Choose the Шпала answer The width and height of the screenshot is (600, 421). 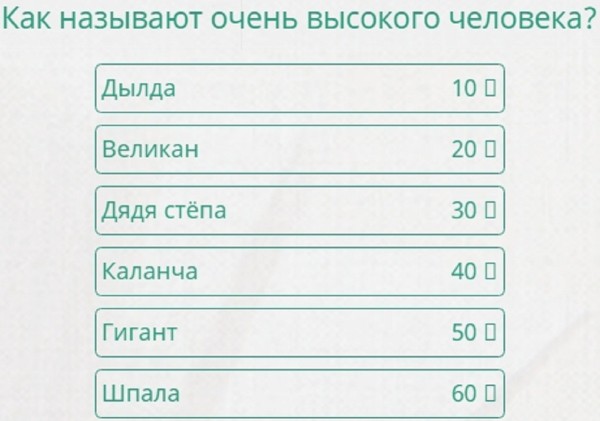tap(299, 393)
